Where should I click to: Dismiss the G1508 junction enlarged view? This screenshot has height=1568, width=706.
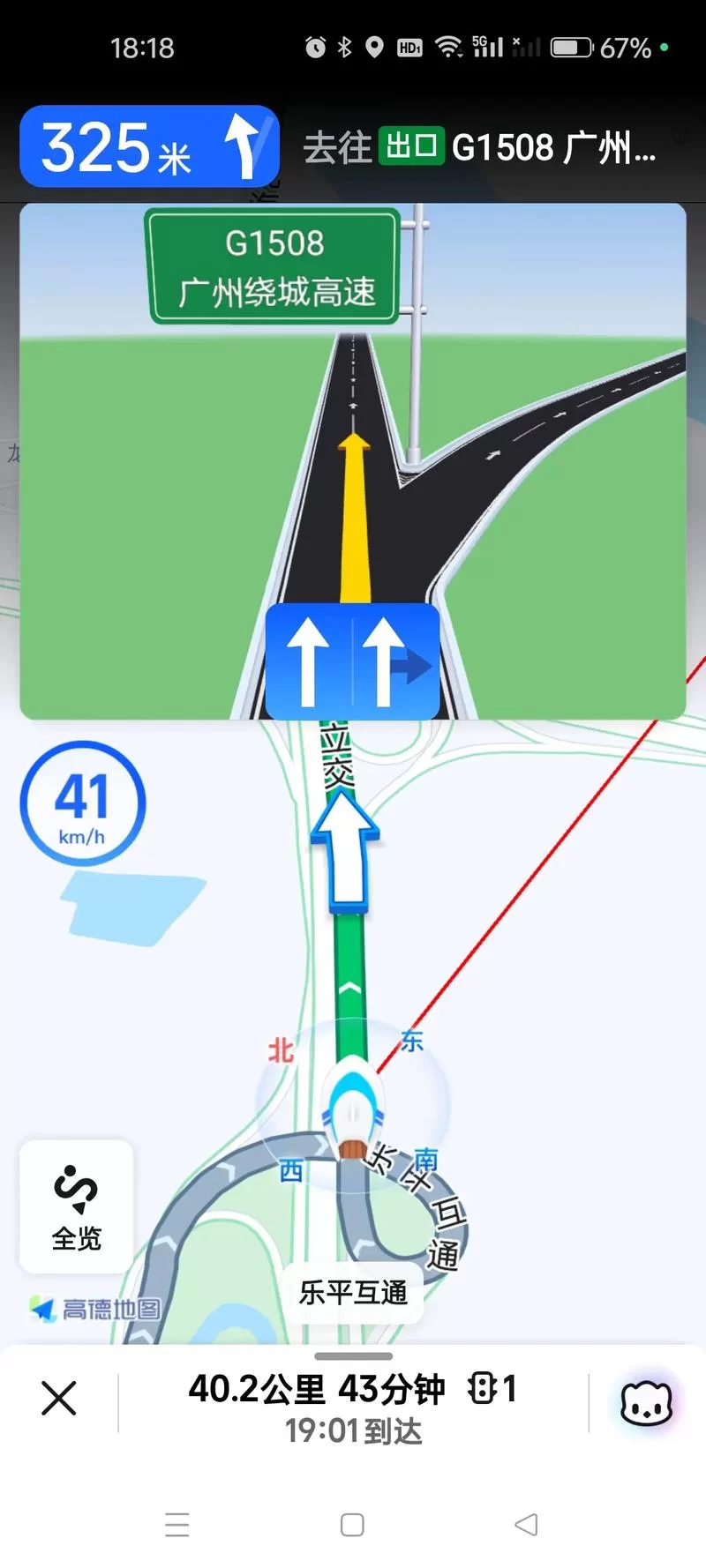point(353,460)
